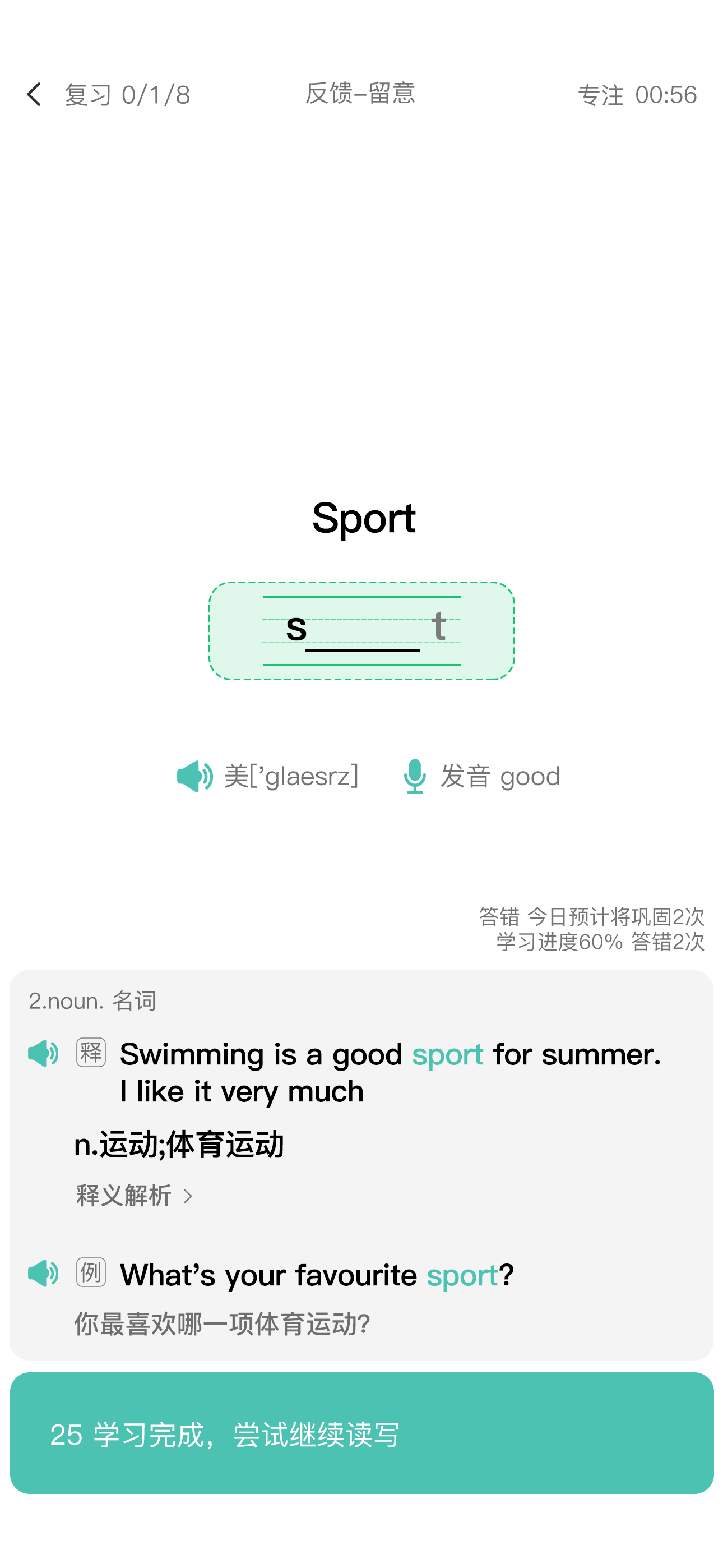
Task: Play audio for the favourite sport example
Action: (x=43, y=1274)
